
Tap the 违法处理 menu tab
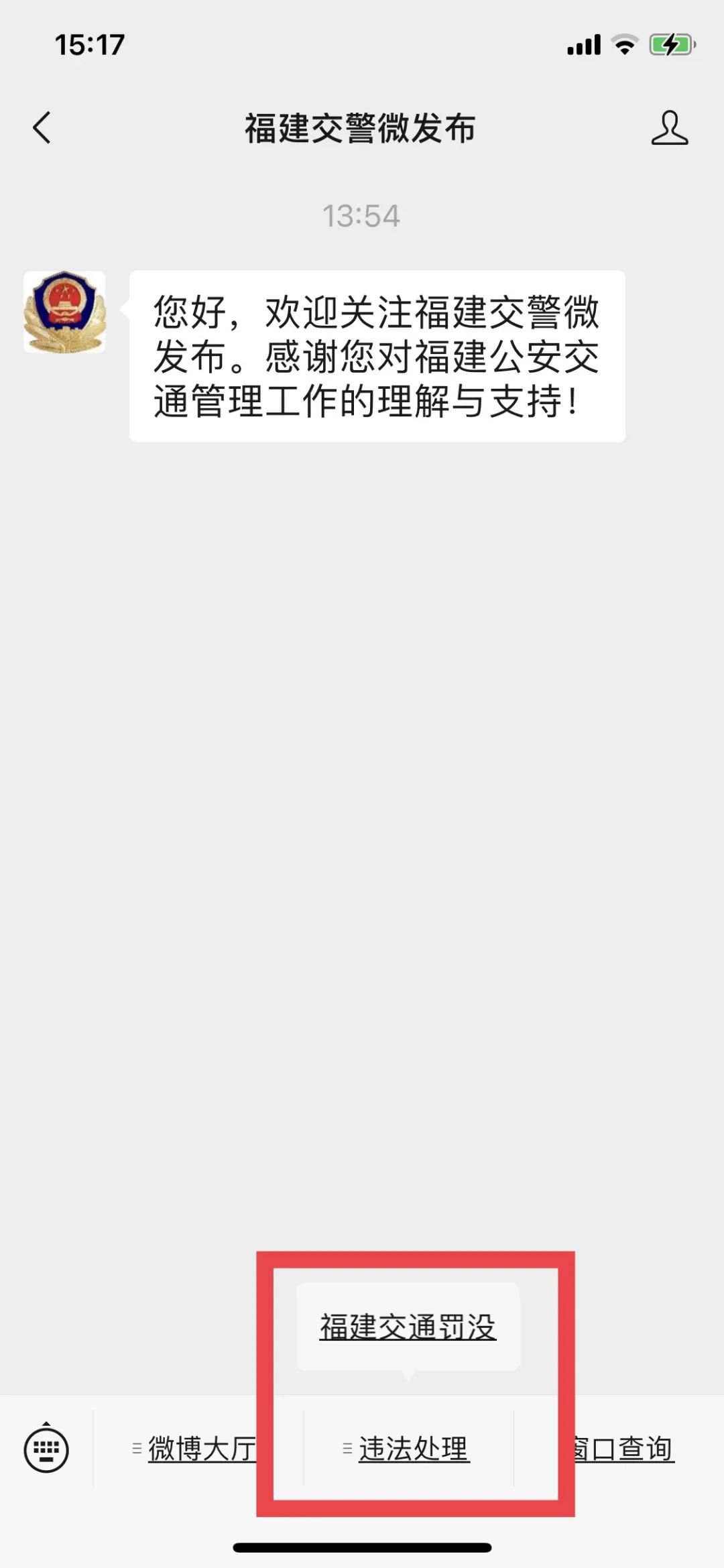coord(409,1449)
